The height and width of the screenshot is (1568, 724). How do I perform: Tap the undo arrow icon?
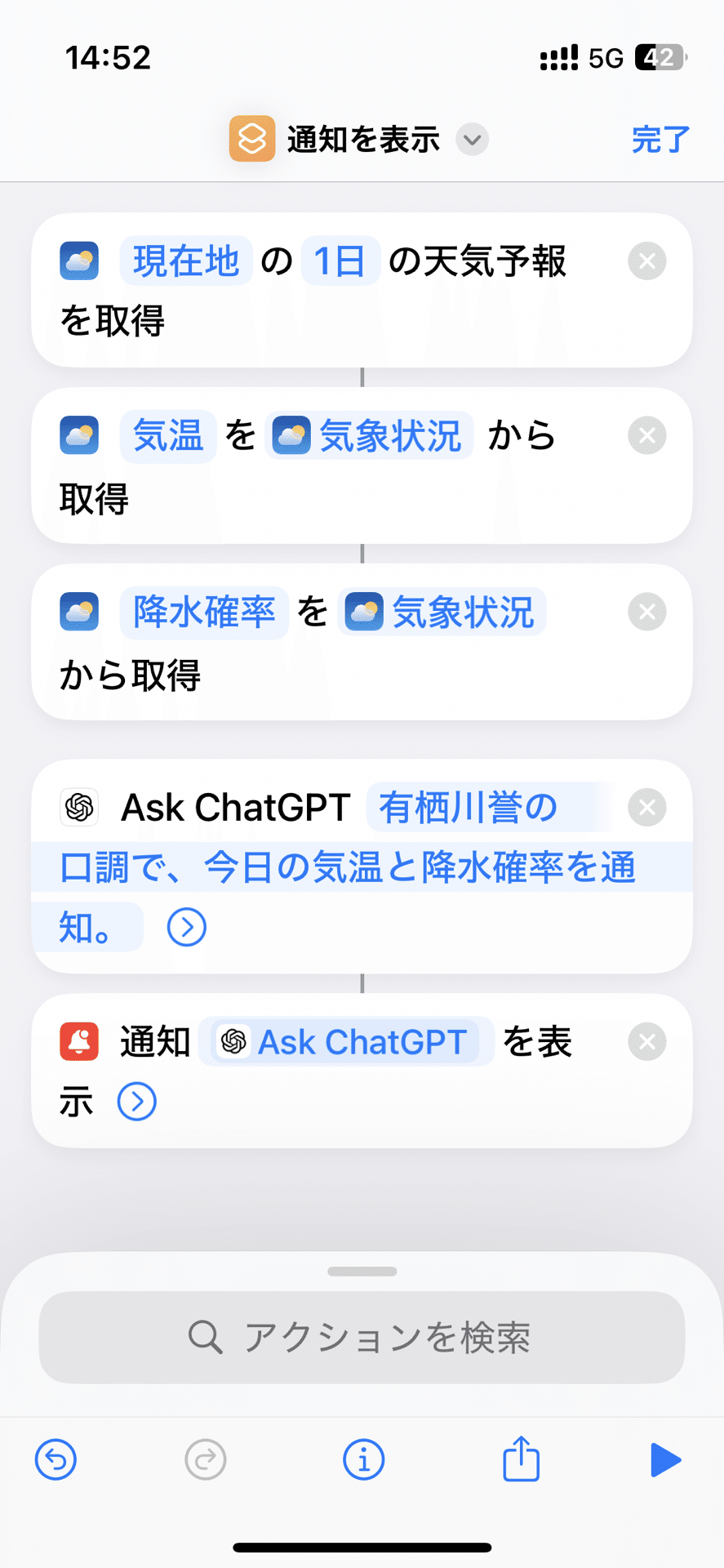(56, 1459)
